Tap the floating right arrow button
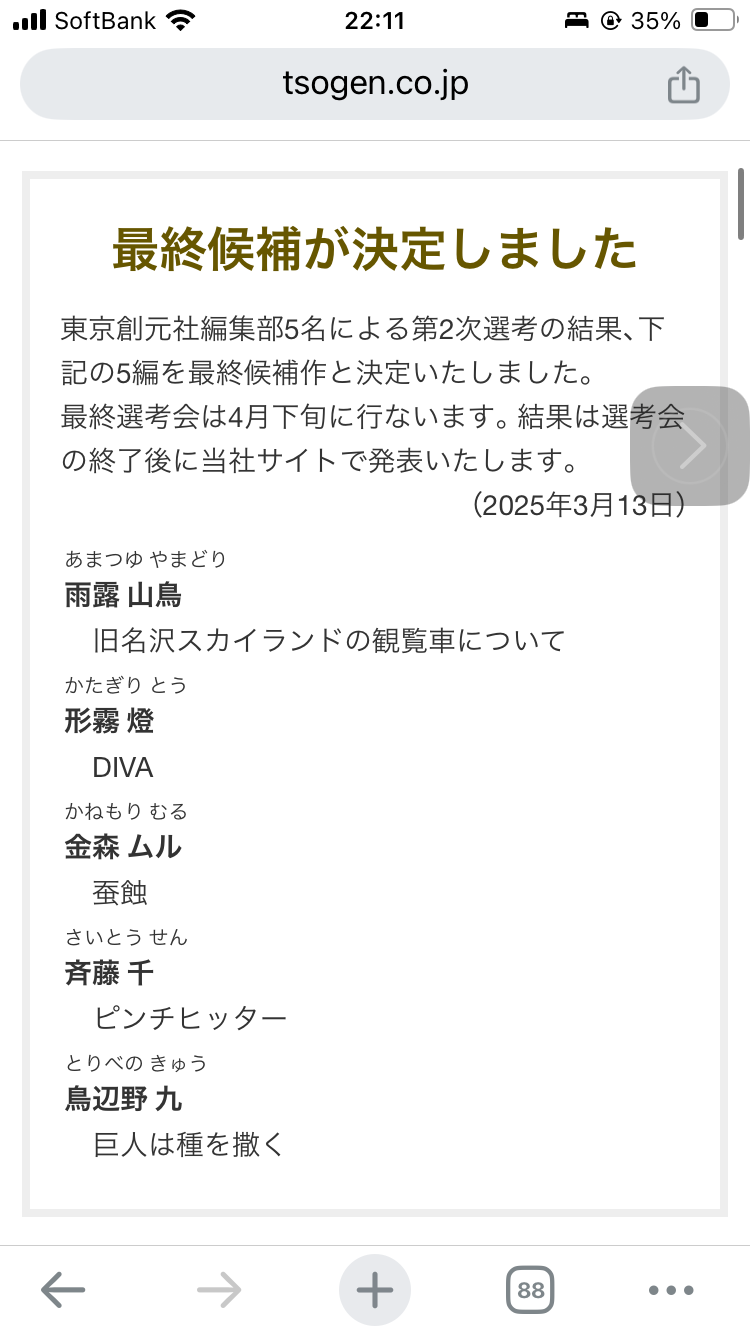 (x=690, y=446)
